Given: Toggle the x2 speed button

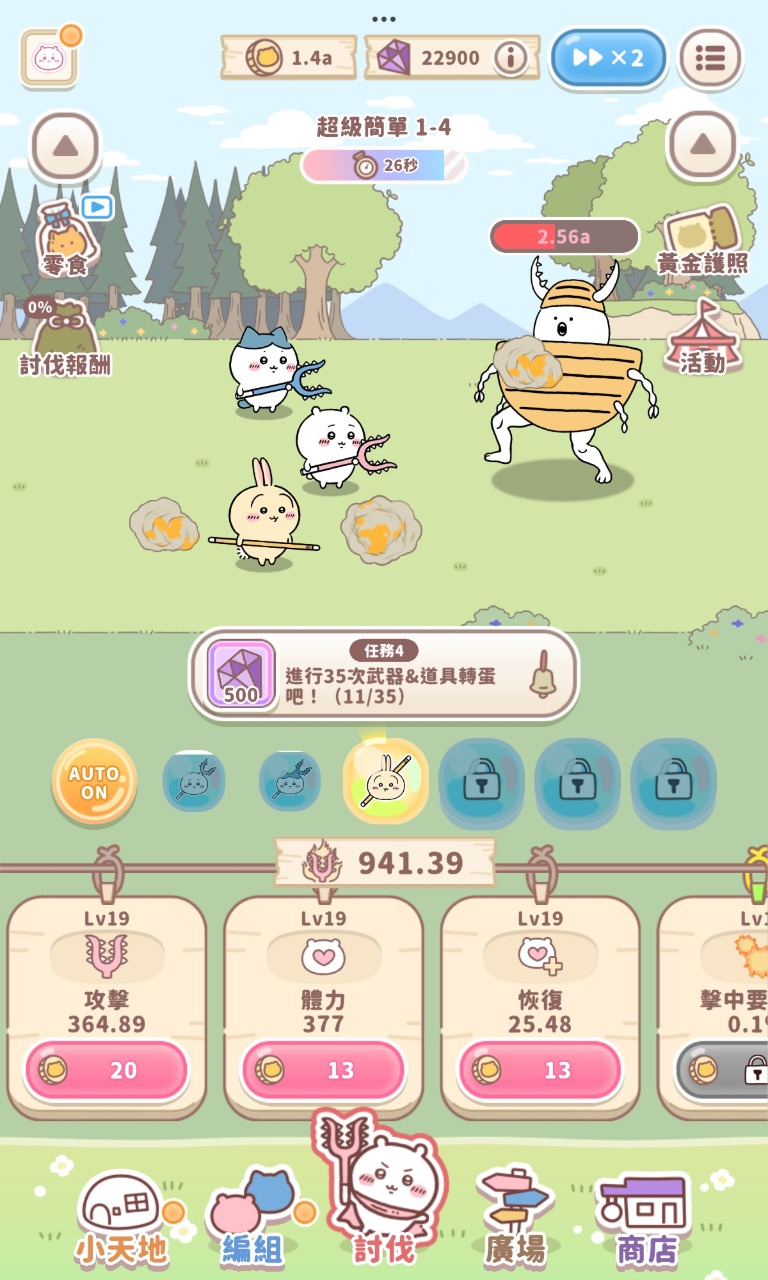Looking at the screenshot, I should (x=608, y=57).
